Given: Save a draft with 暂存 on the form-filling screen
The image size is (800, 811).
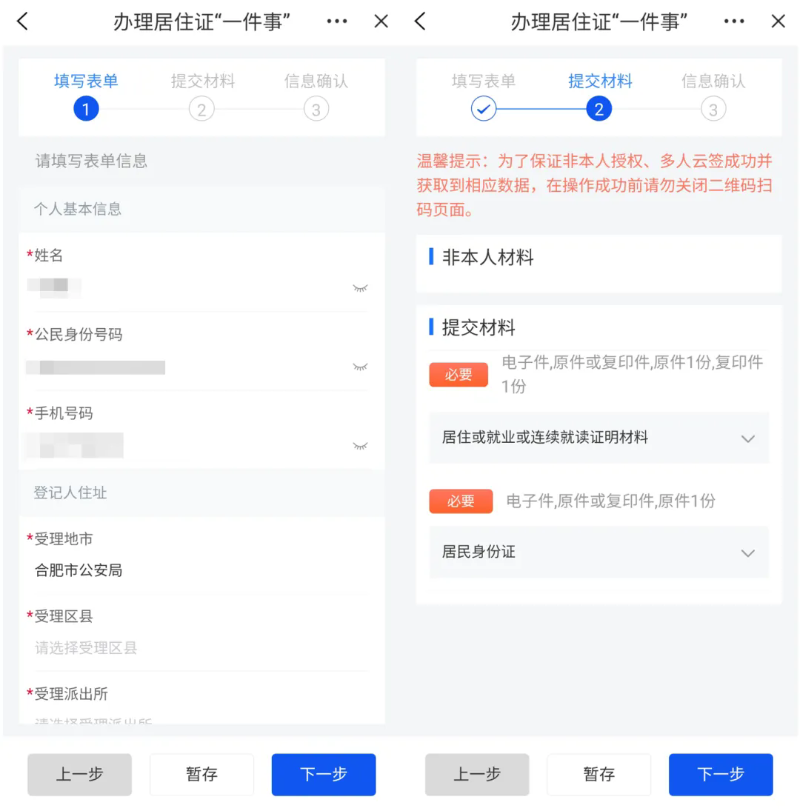Looking at the screenshot, I should (201, 774).
